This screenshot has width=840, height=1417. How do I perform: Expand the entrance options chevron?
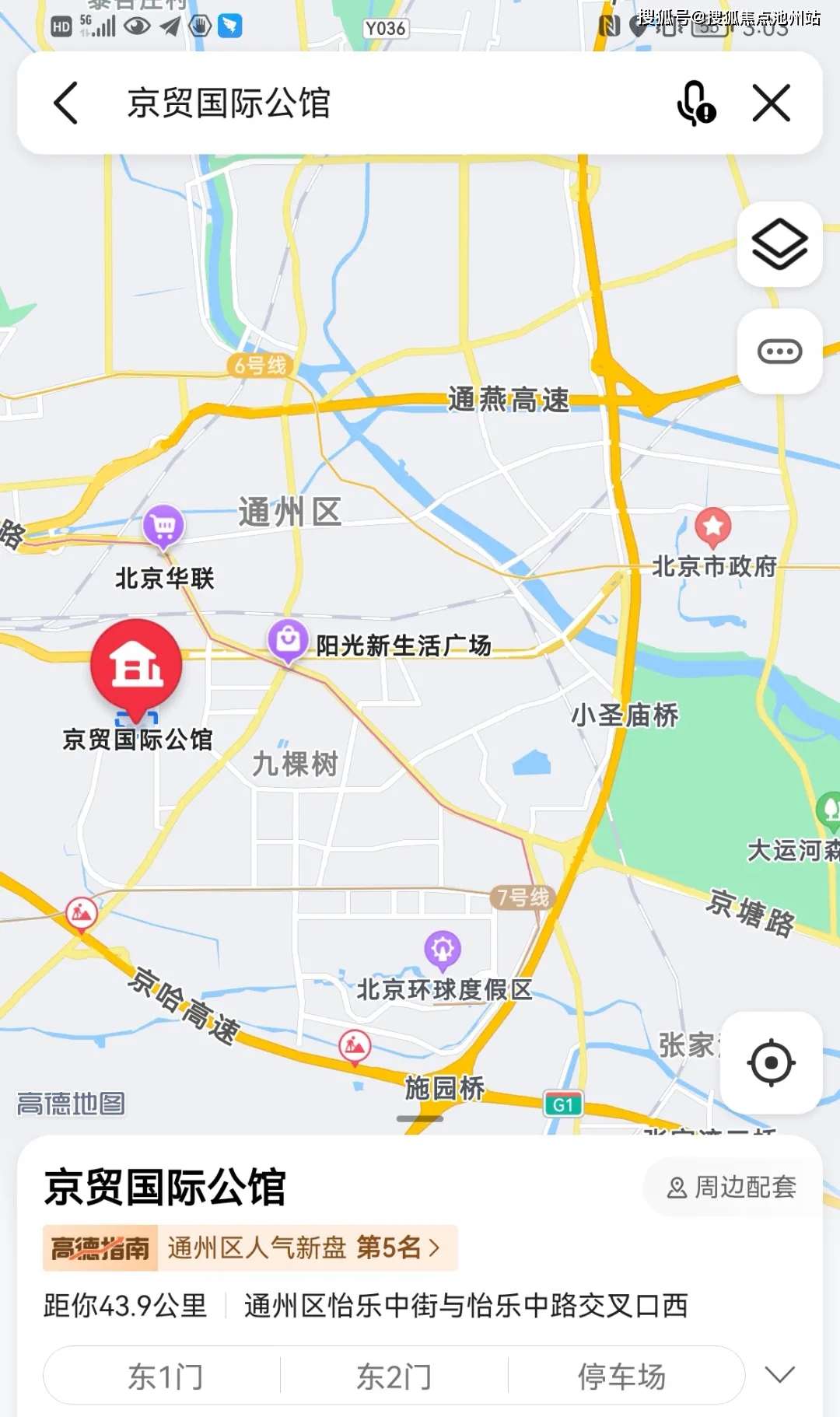pos(779,1374)
